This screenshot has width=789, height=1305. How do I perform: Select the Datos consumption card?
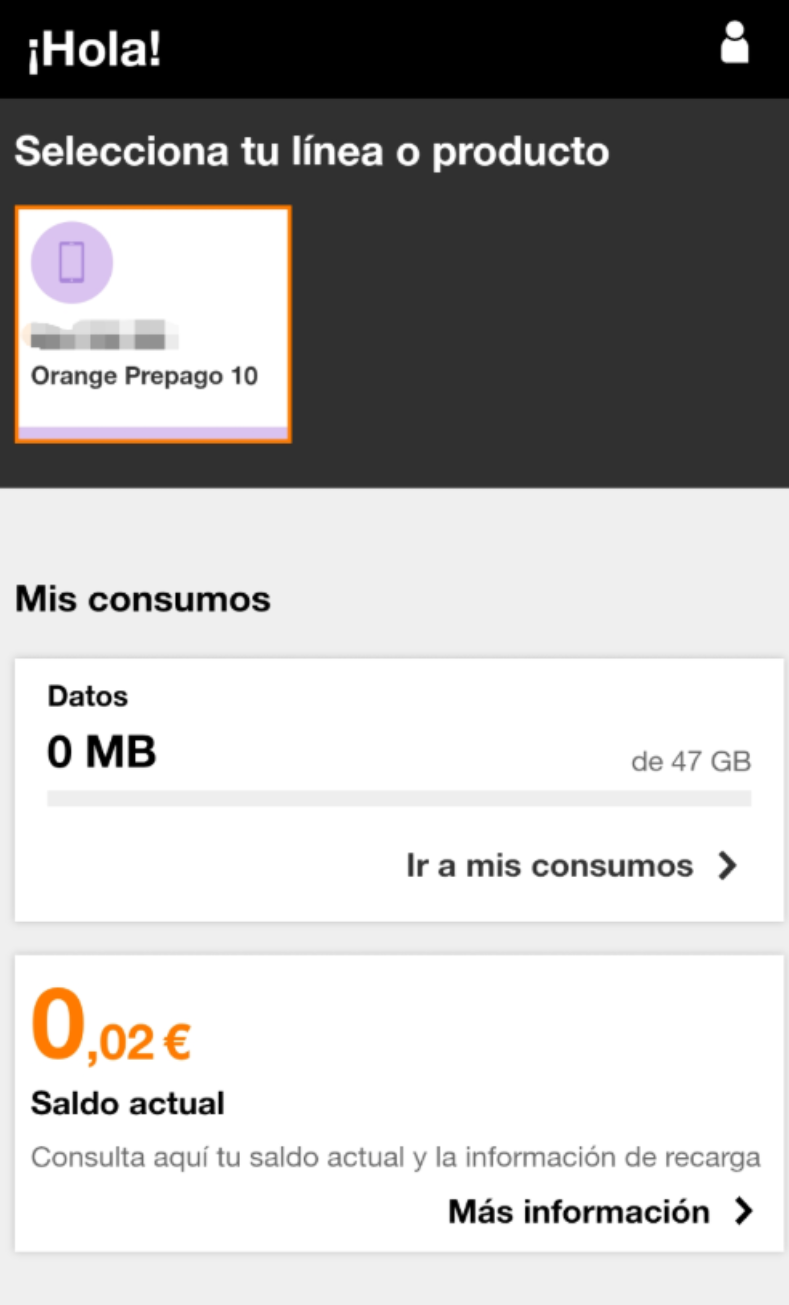coord(399,789)
